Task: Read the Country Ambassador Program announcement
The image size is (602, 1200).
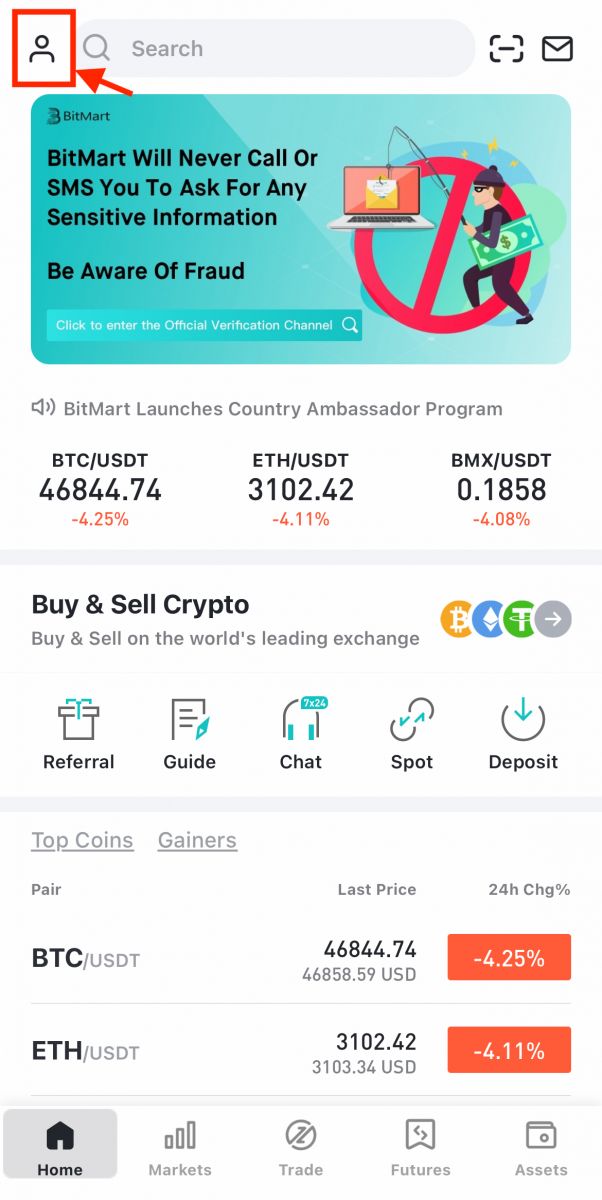Action: (x=282, y=408)
